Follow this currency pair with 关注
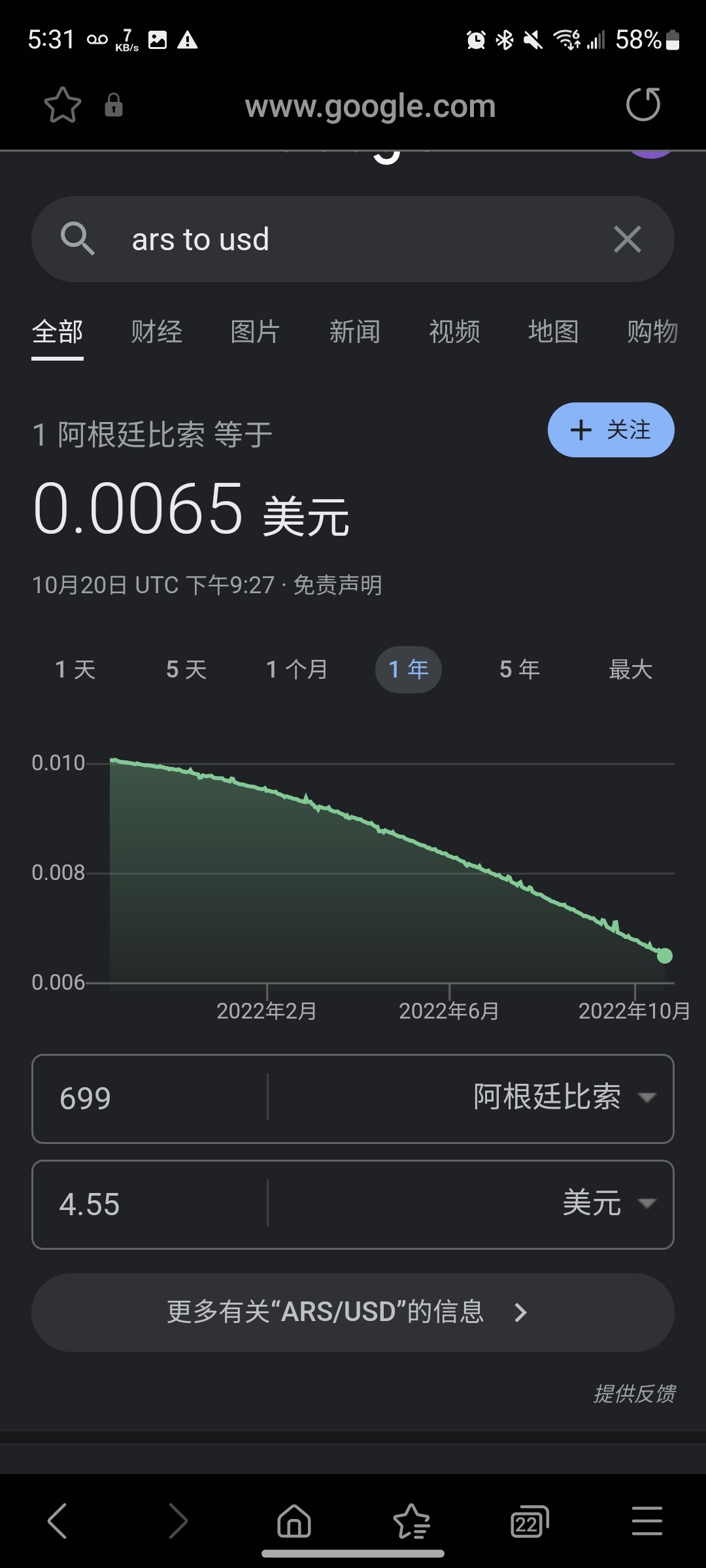The image size is (706, 1568). coord(611,430)
